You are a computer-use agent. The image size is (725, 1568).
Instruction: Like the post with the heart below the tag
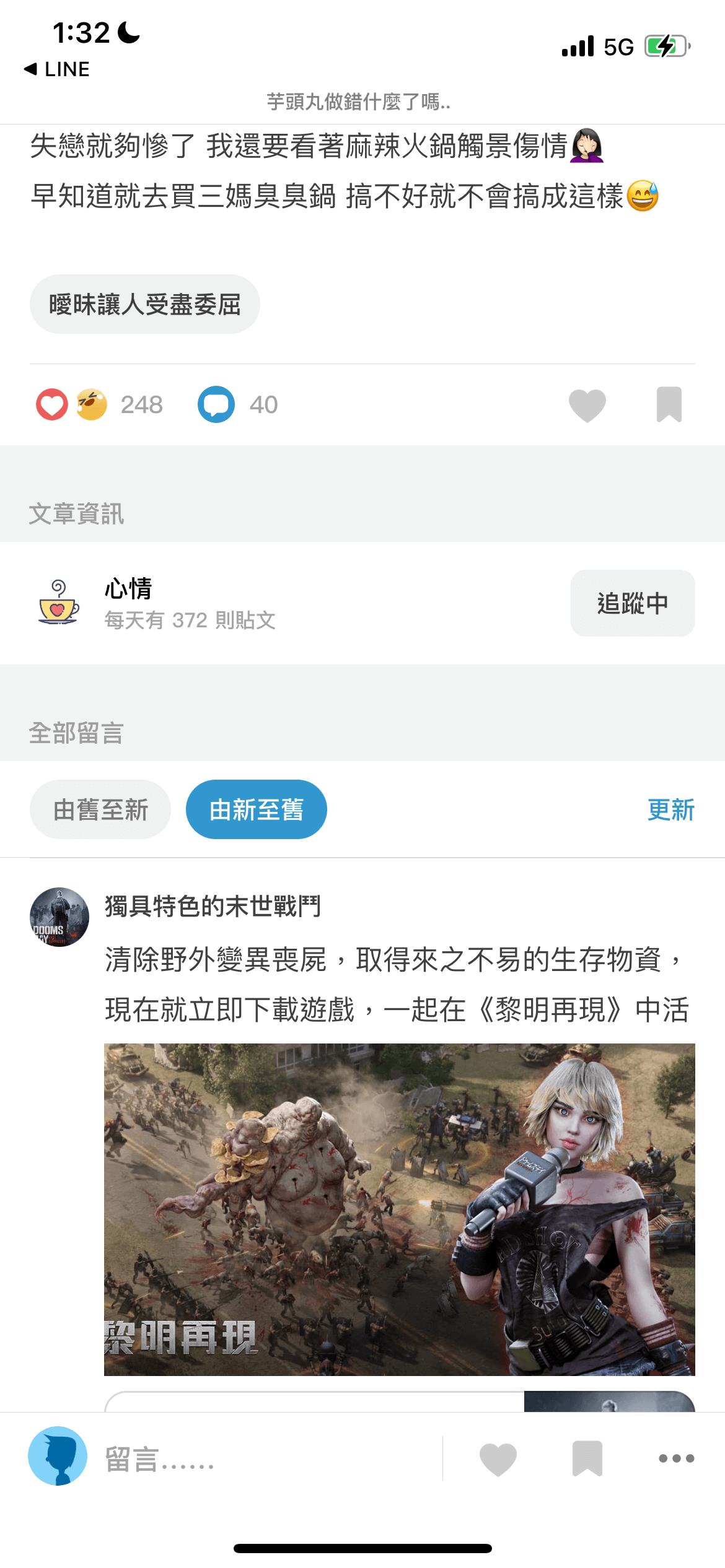(x=587, y=405)
